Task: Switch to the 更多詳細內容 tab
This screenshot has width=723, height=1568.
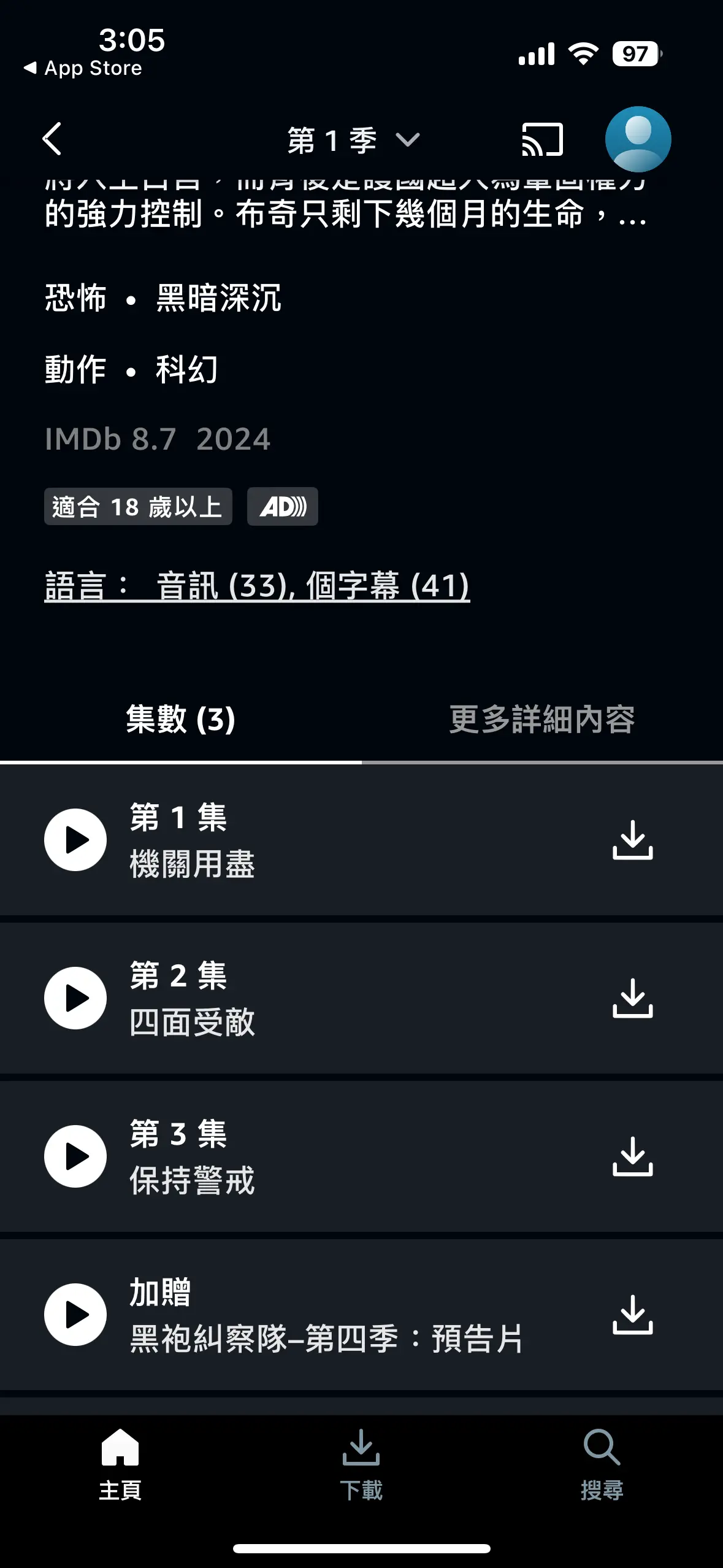Action: click(542, 719)
